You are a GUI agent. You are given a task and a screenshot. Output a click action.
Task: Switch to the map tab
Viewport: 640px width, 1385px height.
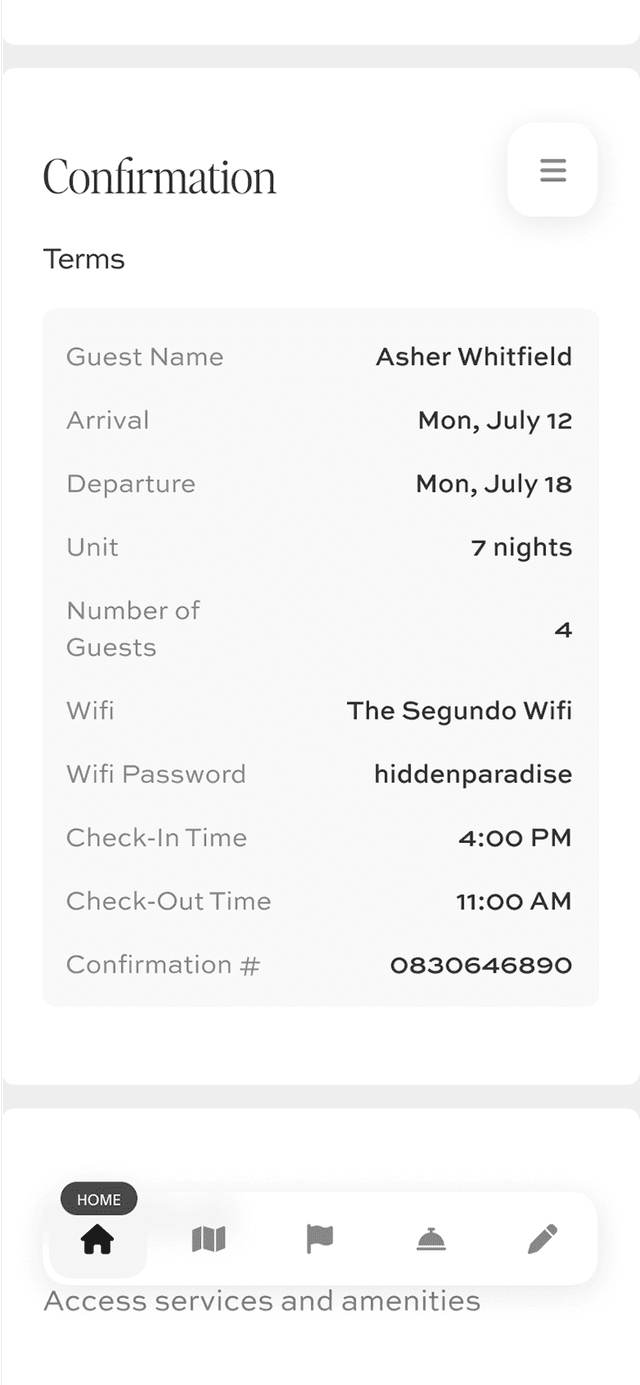click(209, 1240)
